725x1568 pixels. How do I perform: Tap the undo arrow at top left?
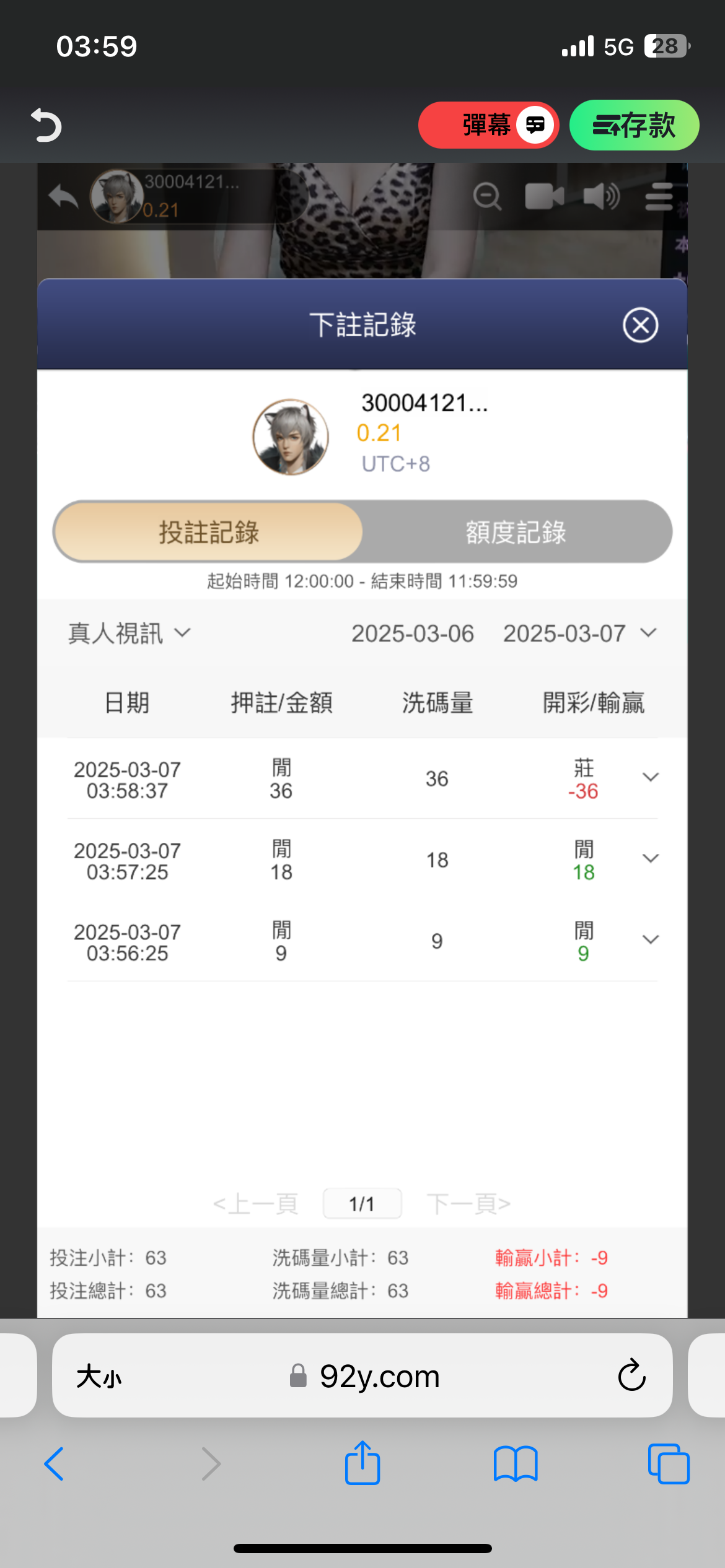(46, 125)
